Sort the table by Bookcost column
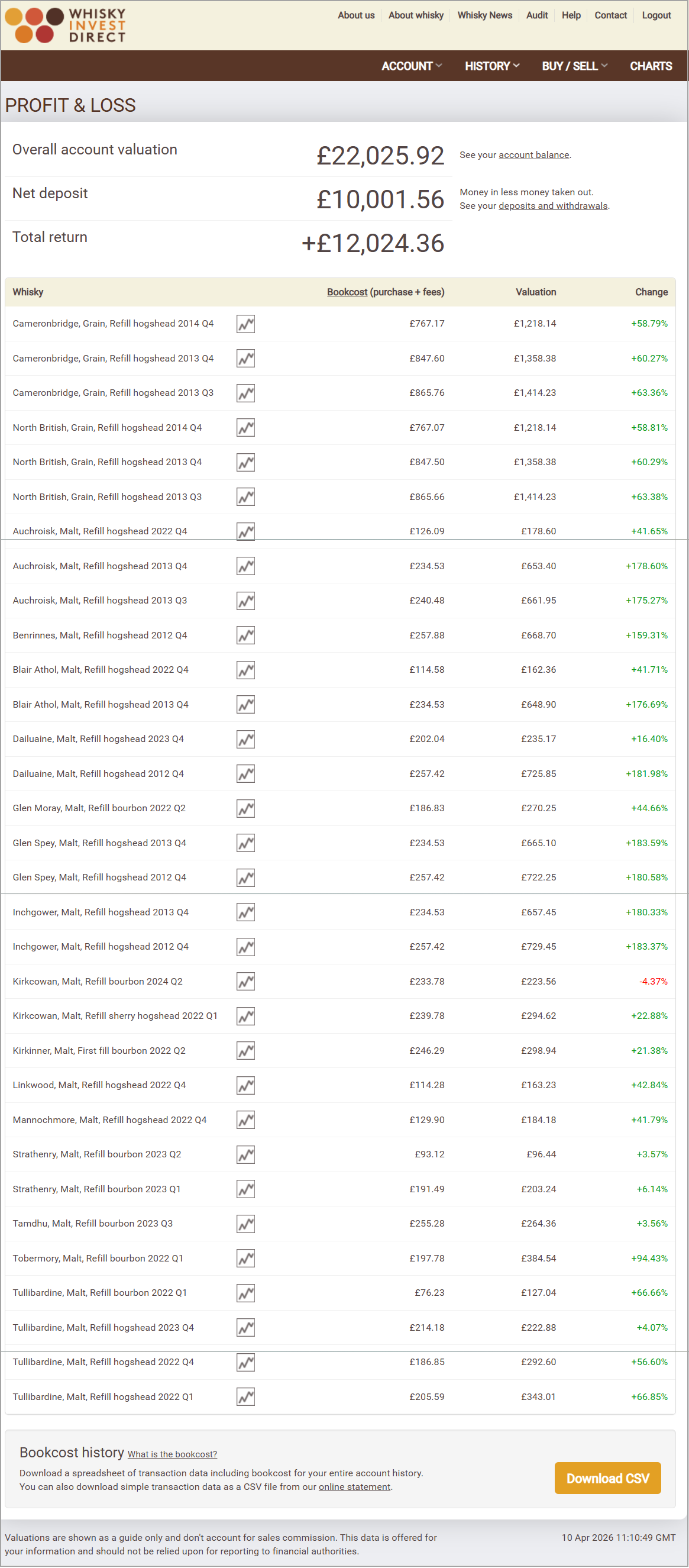The image size is (689, 1568). pos(346,292)
